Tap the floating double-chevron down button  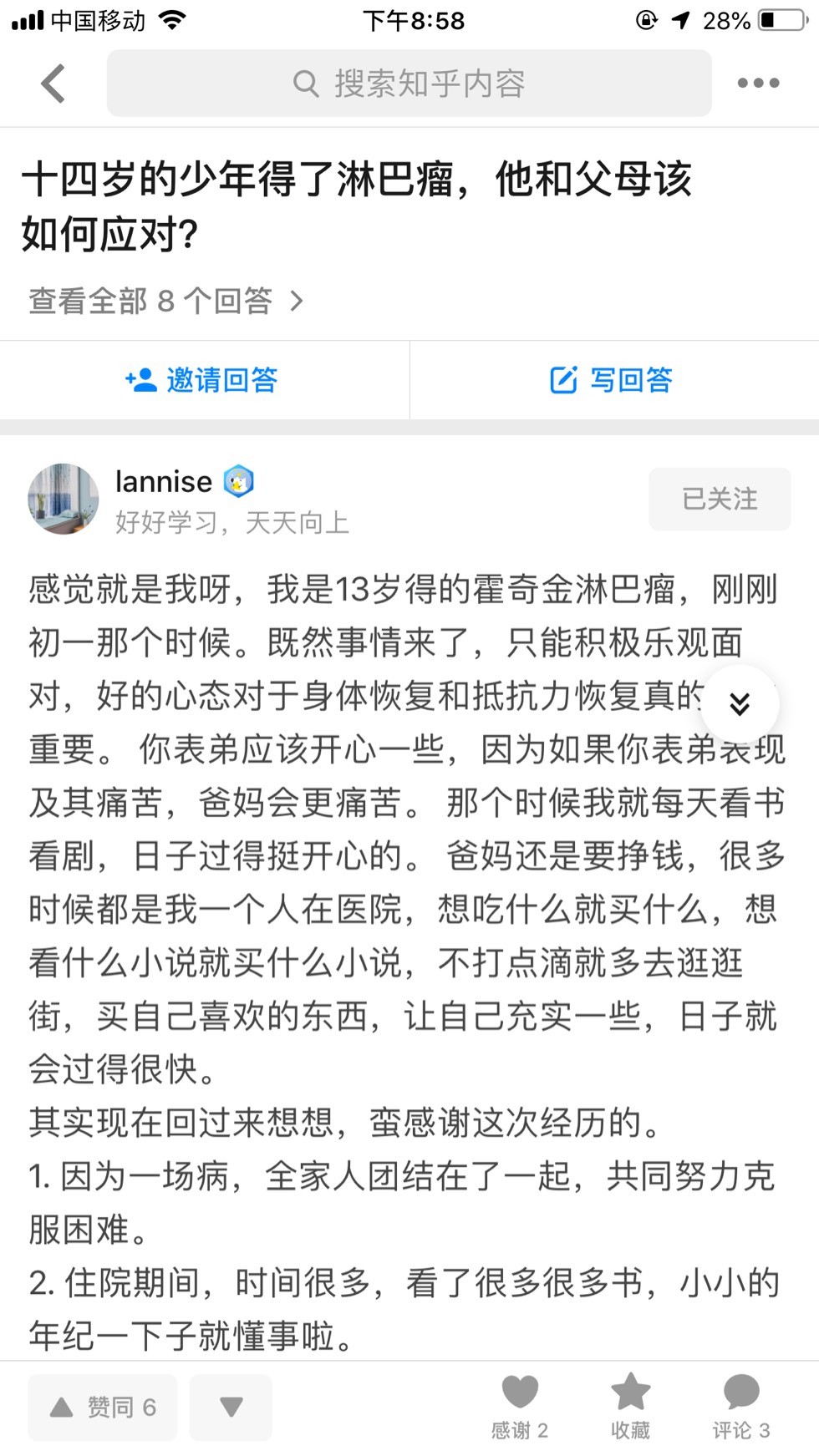tap(740, 704)
